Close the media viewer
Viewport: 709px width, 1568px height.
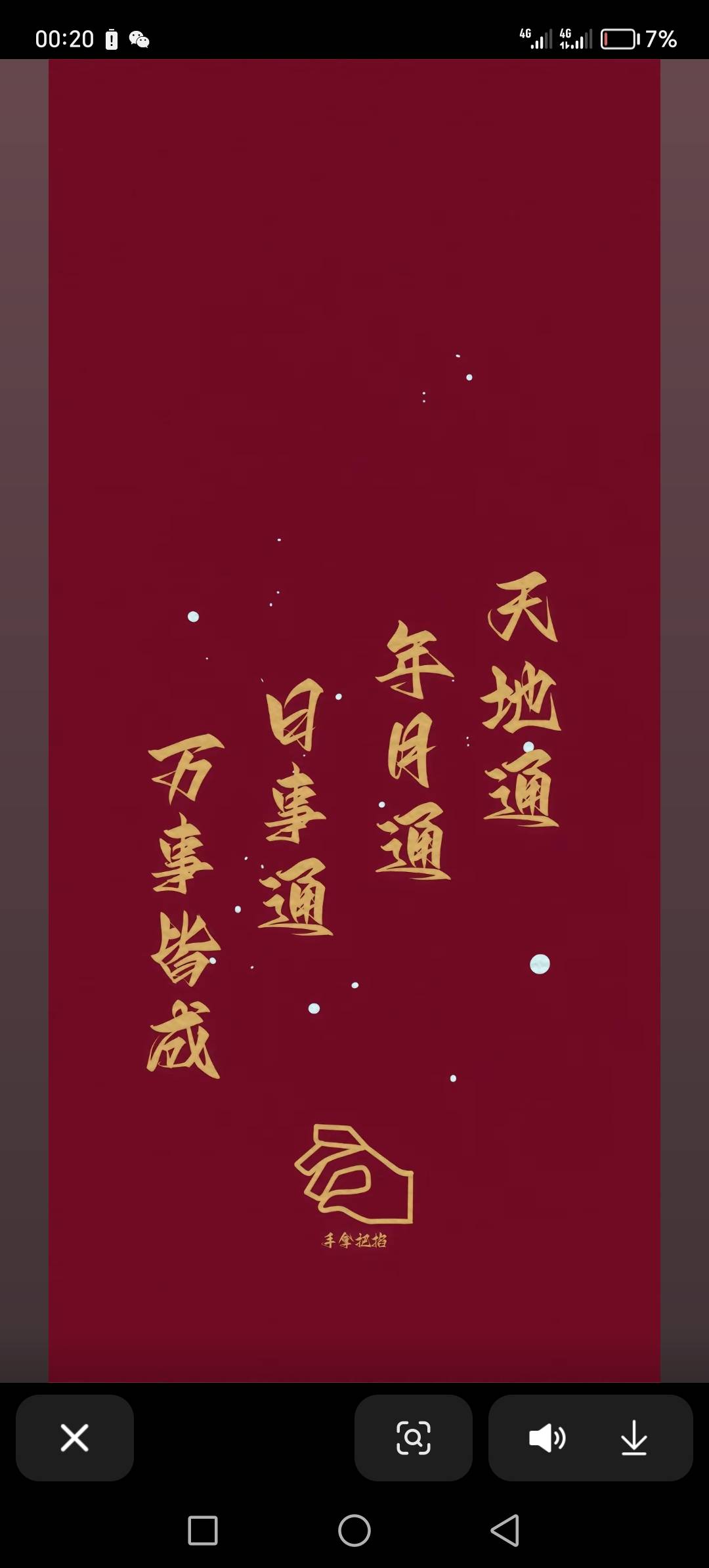pos(74,1438)
